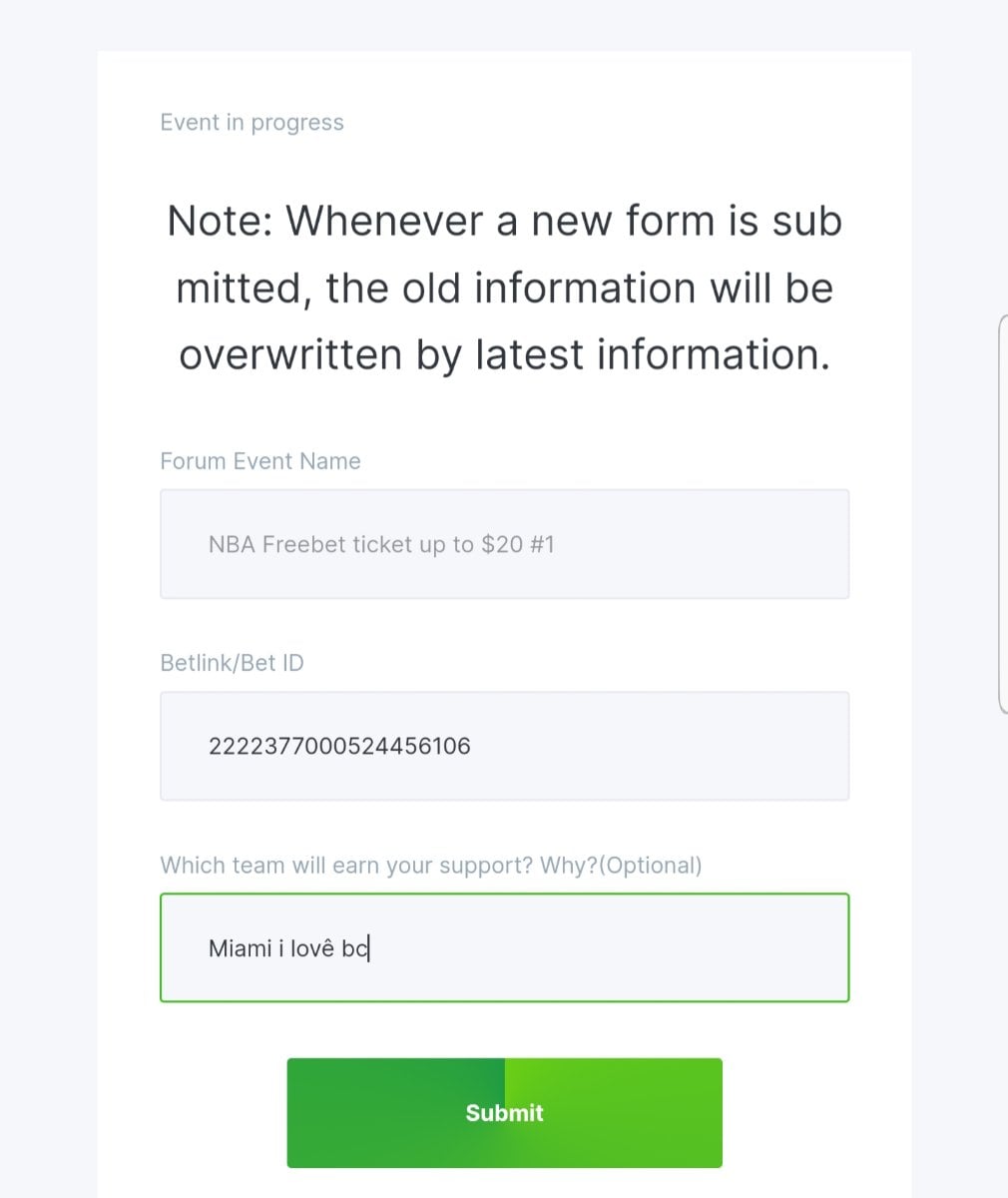This screenshot has width=1008, height=1198.
Task: Tap the Forum Event Name field
Action: click(x=504, y=544)
